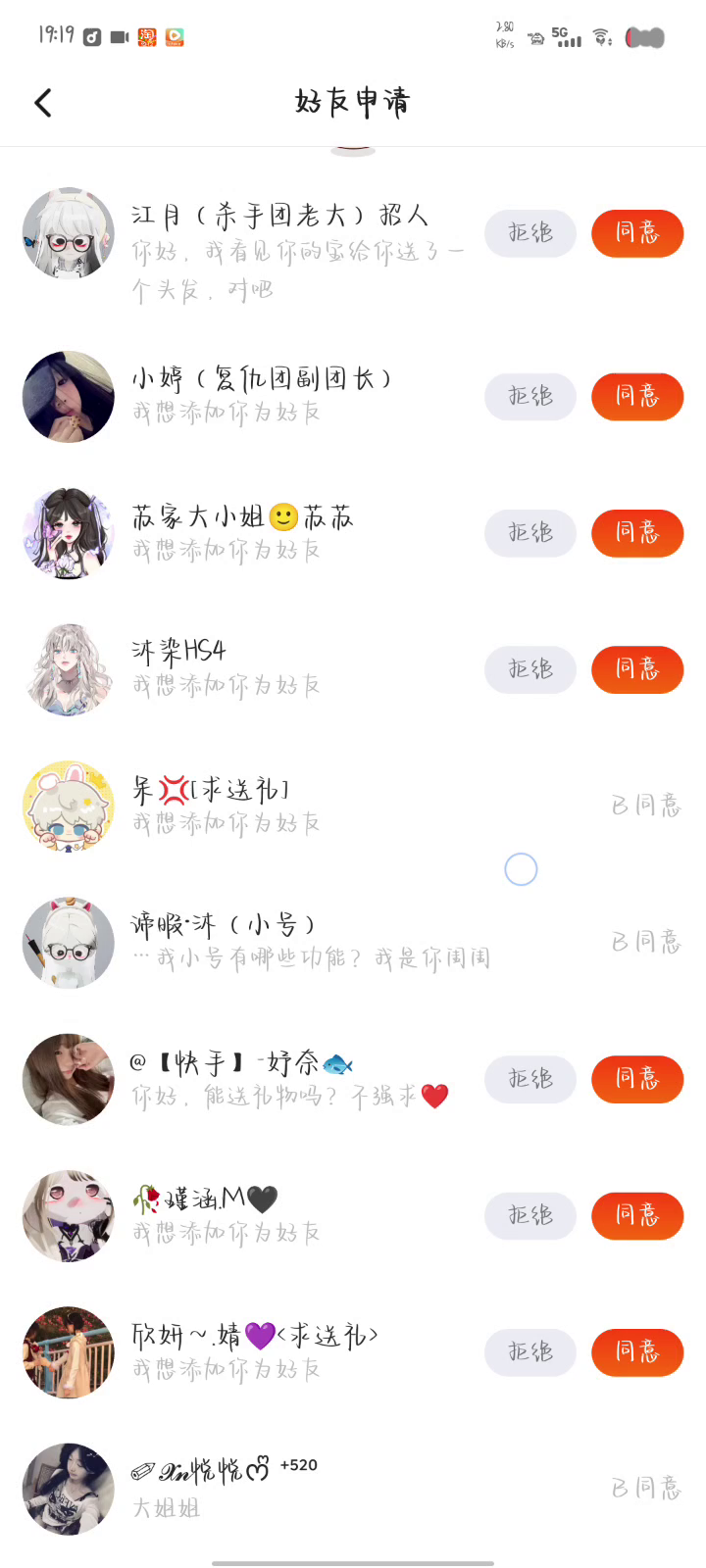Reject request from 【快手】-好奈

529,1079
